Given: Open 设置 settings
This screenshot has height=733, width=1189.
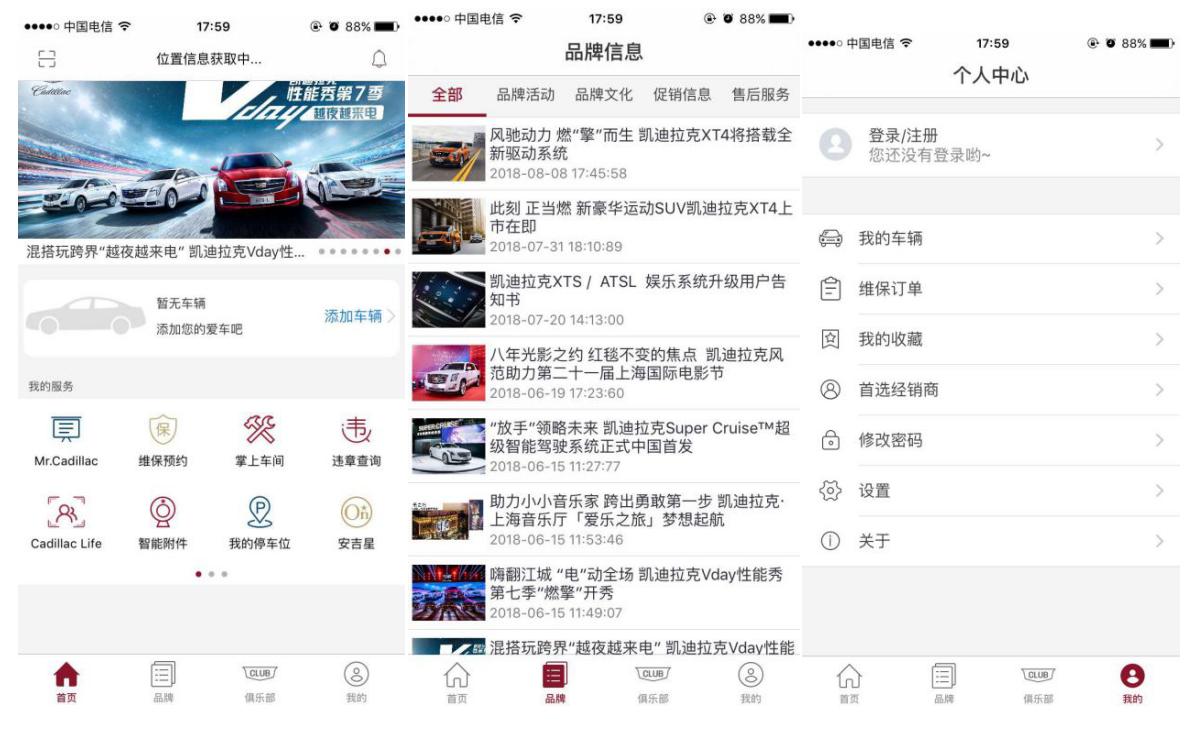Looking at the screenshot, I should (x=991, y=491).
